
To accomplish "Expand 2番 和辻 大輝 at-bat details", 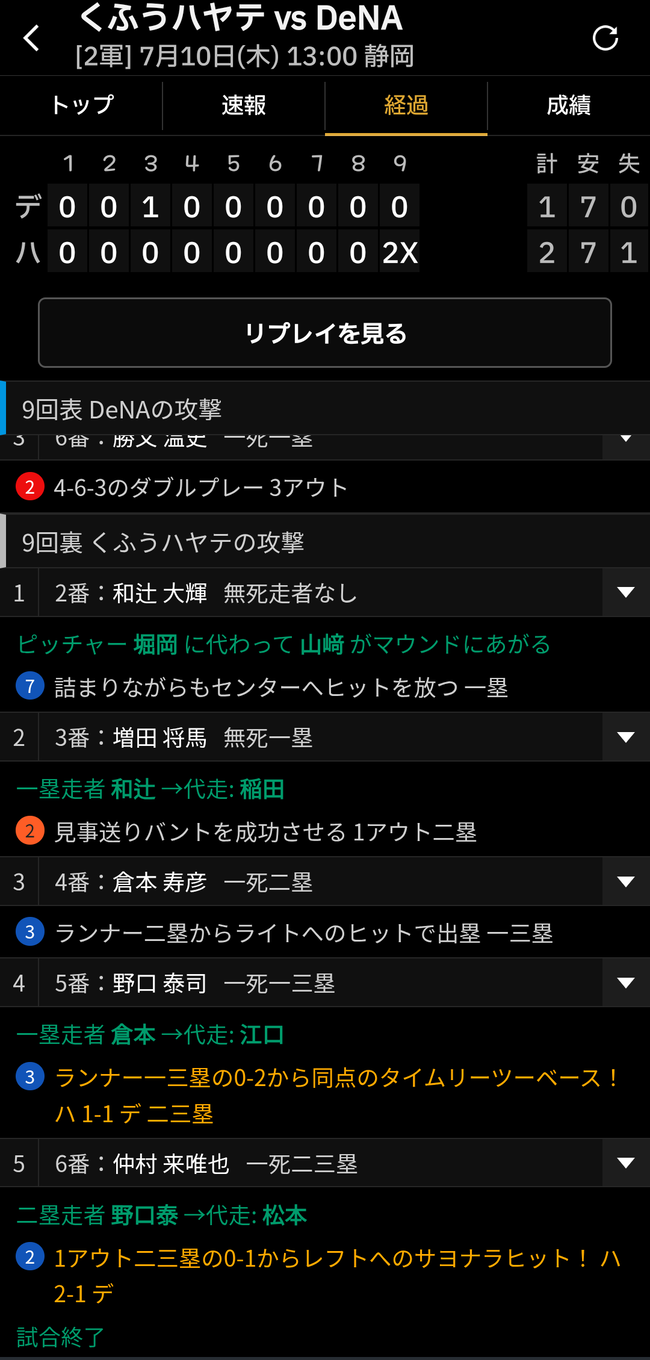I will click(626, 593).
